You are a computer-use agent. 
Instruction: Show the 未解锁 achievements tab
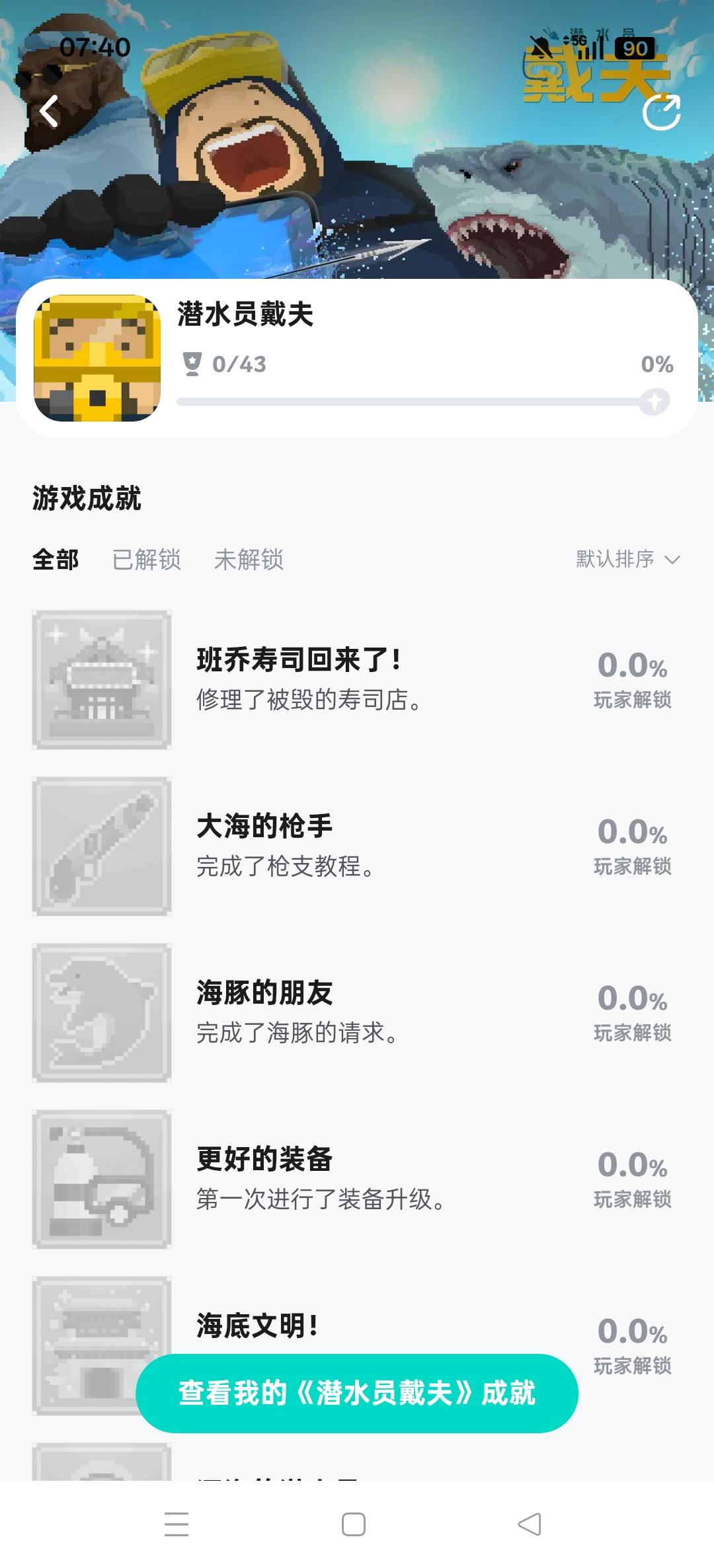click(249, 560)
